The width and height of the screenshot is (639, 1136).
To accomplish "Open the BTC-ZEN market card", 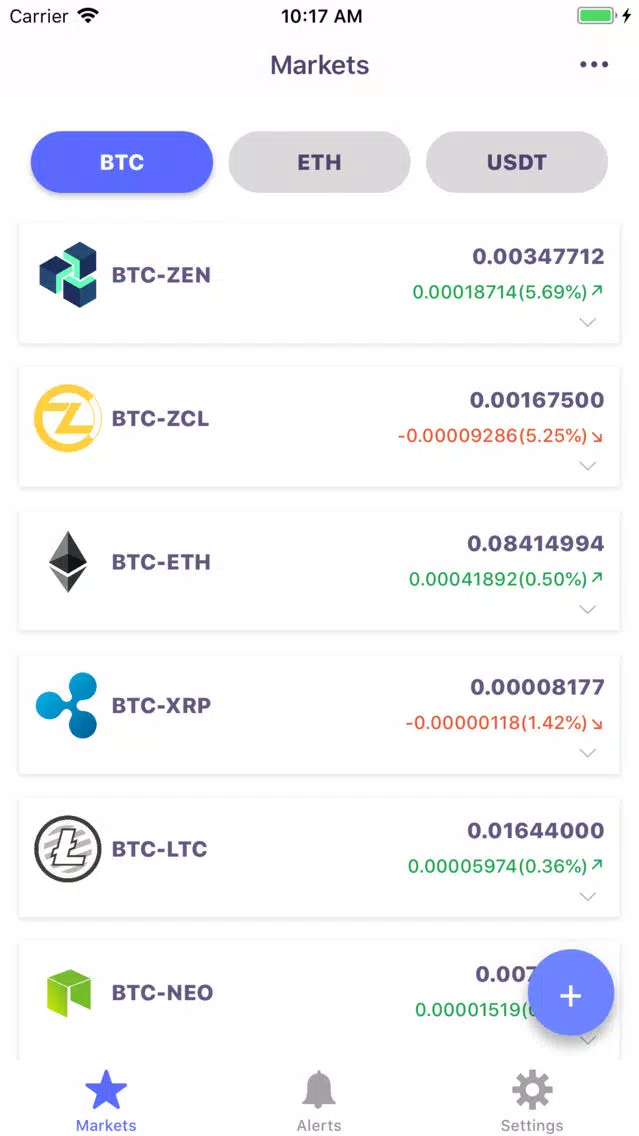I will pyautogui.click(x=320, y=283).
